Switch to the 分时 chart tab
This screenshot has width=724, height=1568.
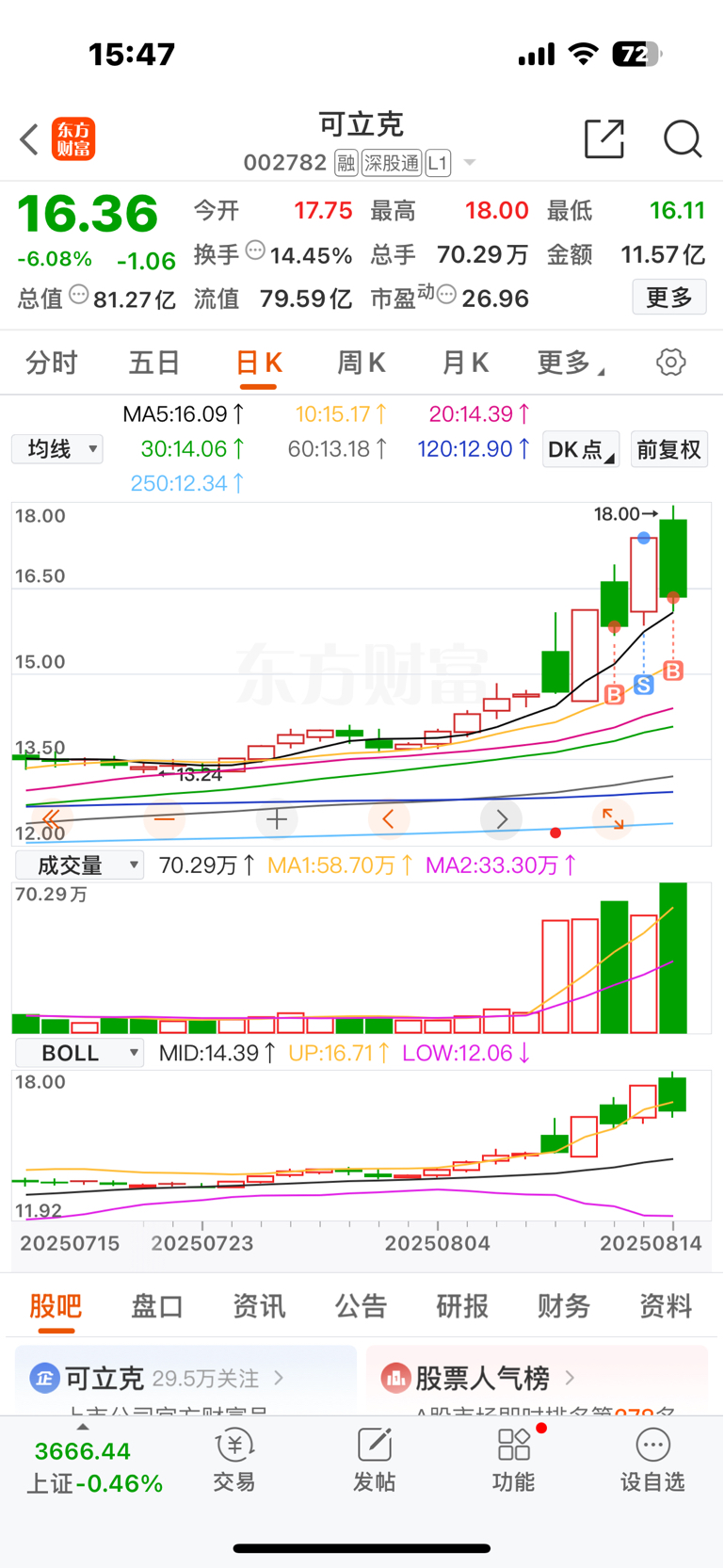[x=52, y=363]
